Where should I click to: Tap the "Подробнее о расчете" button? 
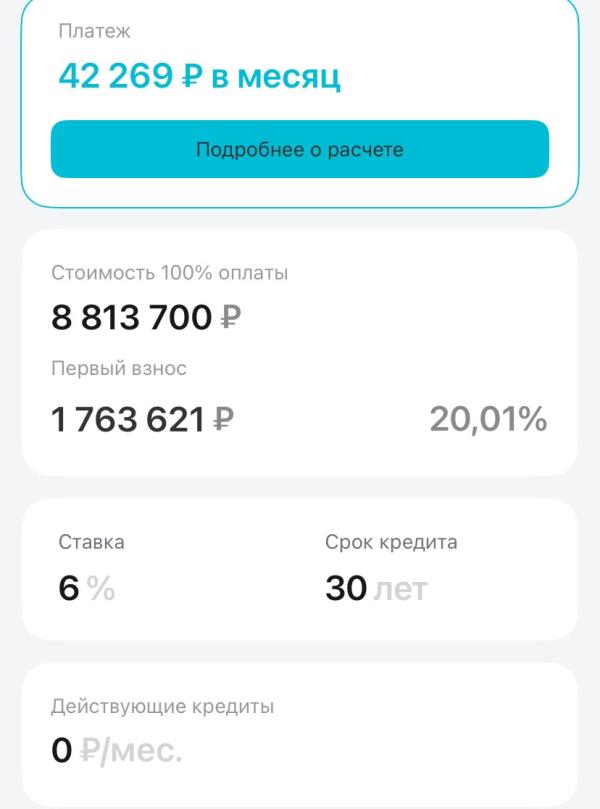click(299, 150)
